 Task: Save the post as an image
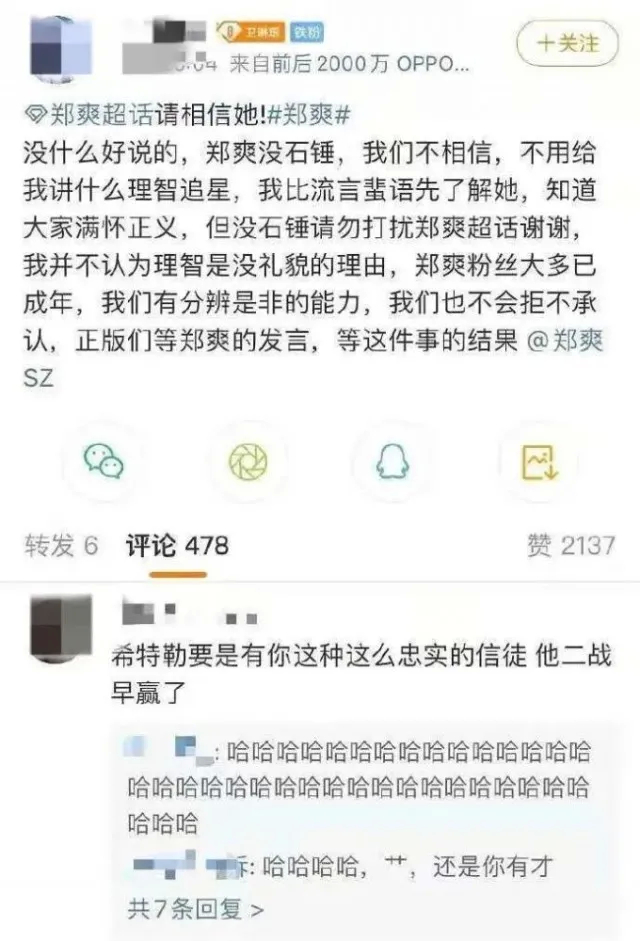(x=537, y=460)
